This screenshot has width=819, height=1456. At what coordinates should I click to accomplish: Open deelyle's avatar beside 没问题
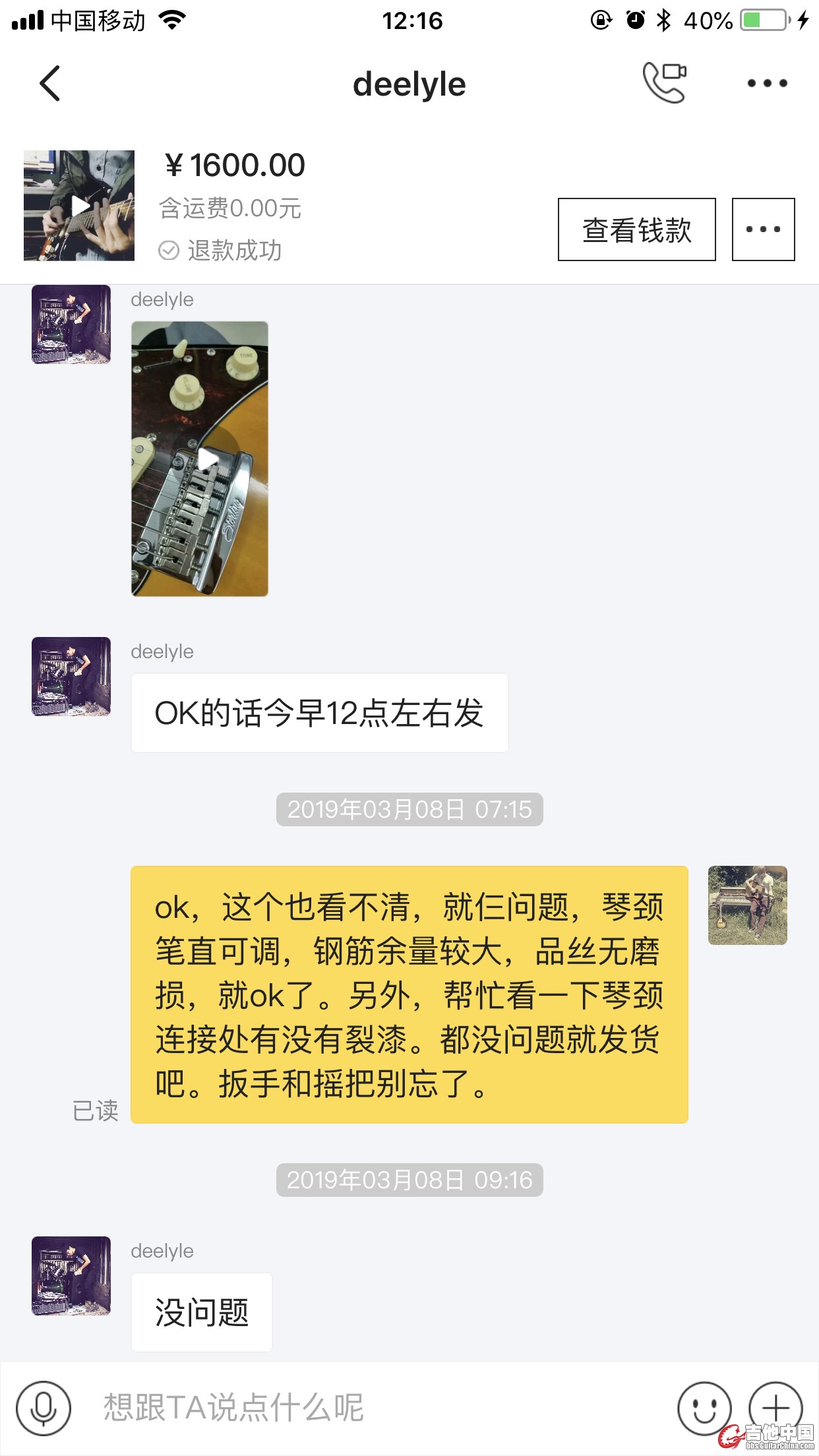[71, 1276]
